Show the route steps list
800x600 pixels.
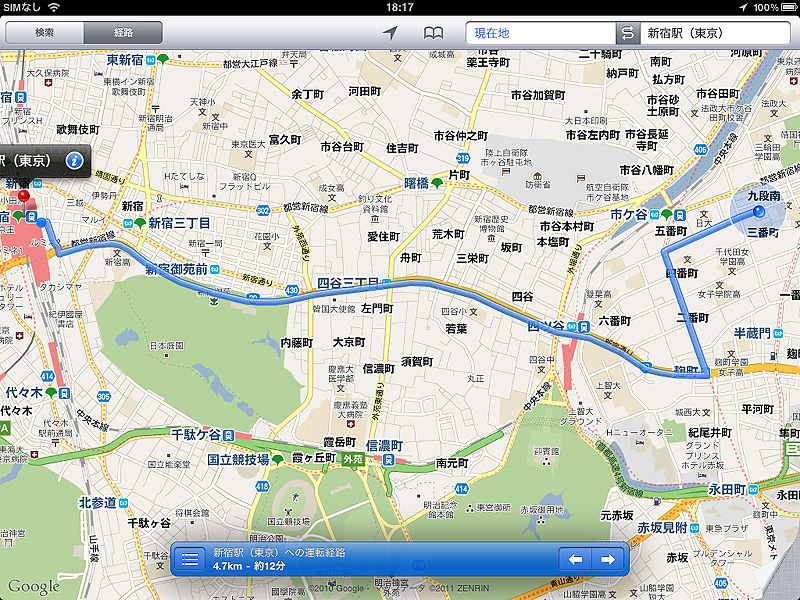pos(191,559)
